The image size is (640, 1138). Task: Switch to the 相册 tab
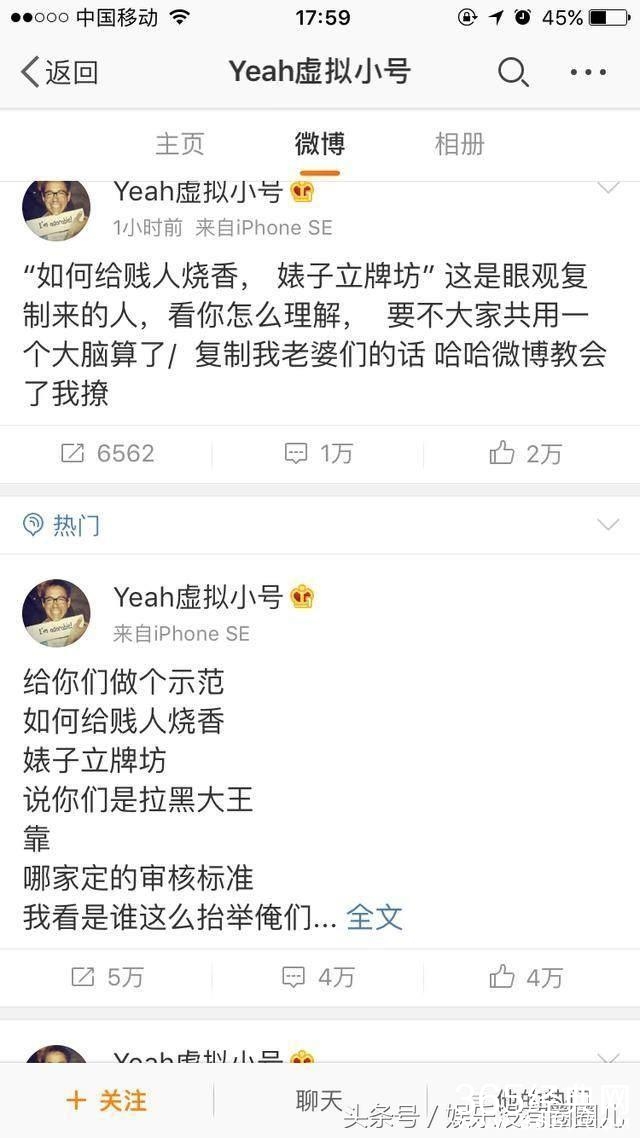(459, 144)
